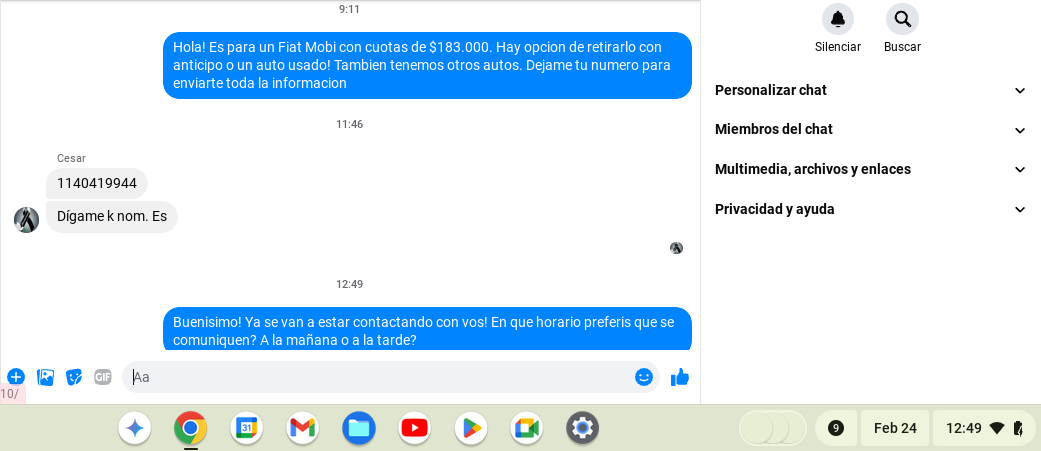Attach a photo with image icon
Image resolution: width=1041 pixels, height=451 pixels.
tap(45, 377)
